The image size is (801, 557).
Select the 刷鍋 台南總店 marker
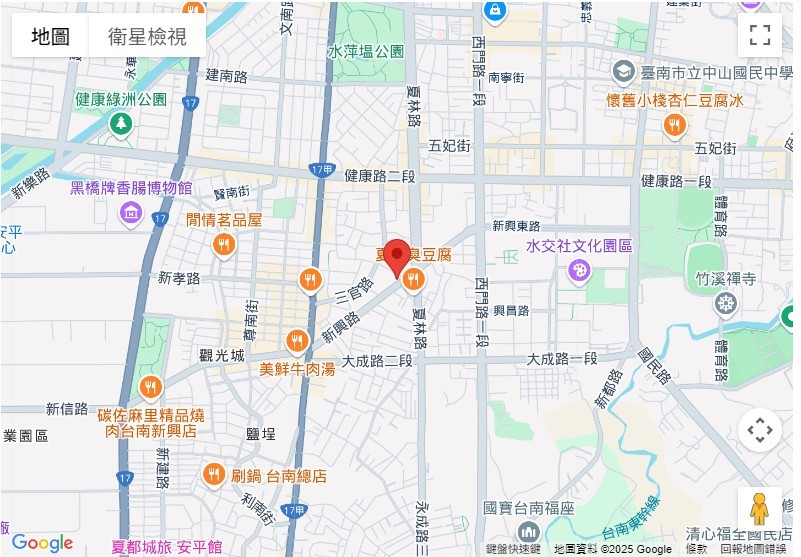213,475
